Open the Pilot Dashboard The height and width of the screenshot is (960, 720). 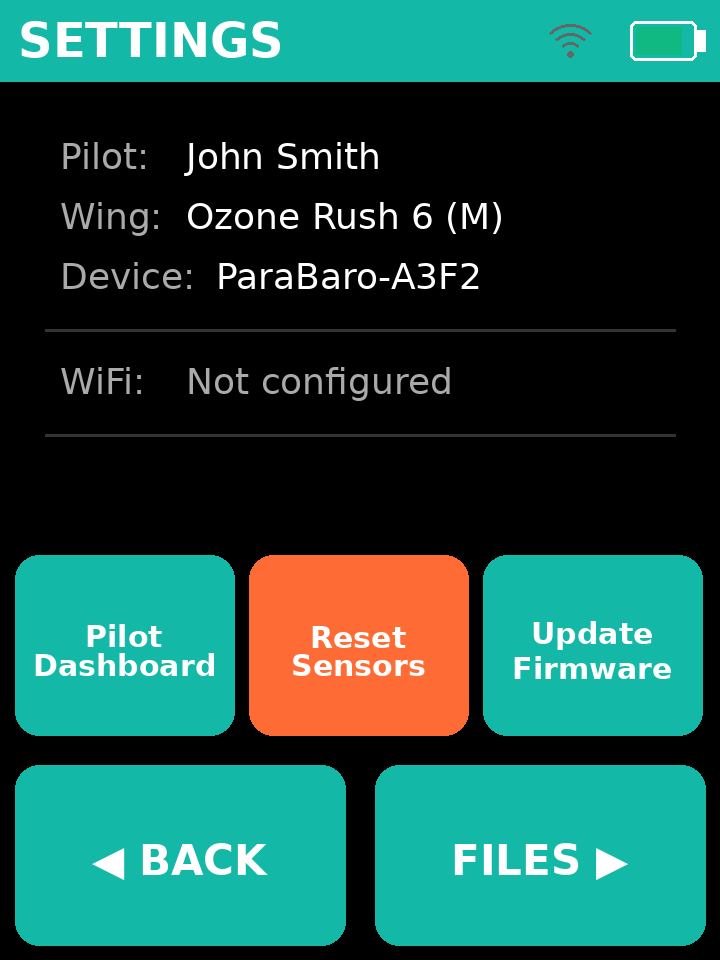pyautogui.click(x=124, y=644)
